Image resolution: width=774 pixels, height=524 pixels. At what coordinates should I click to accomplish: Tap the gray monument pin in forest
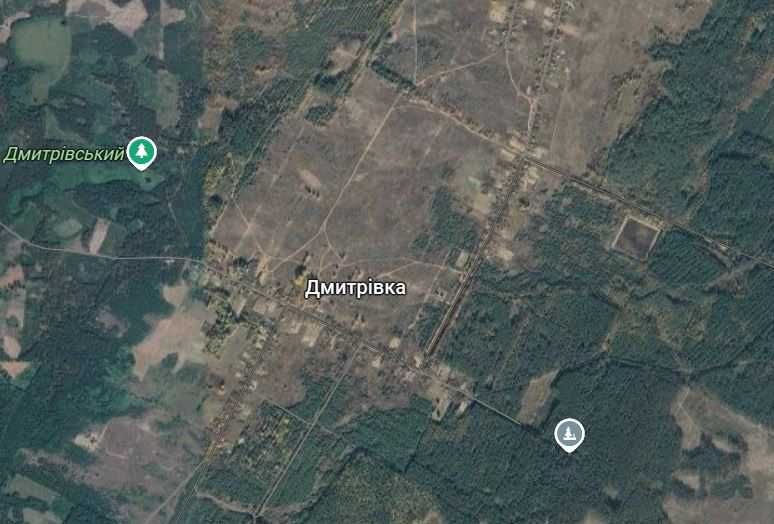coord(569,434)
